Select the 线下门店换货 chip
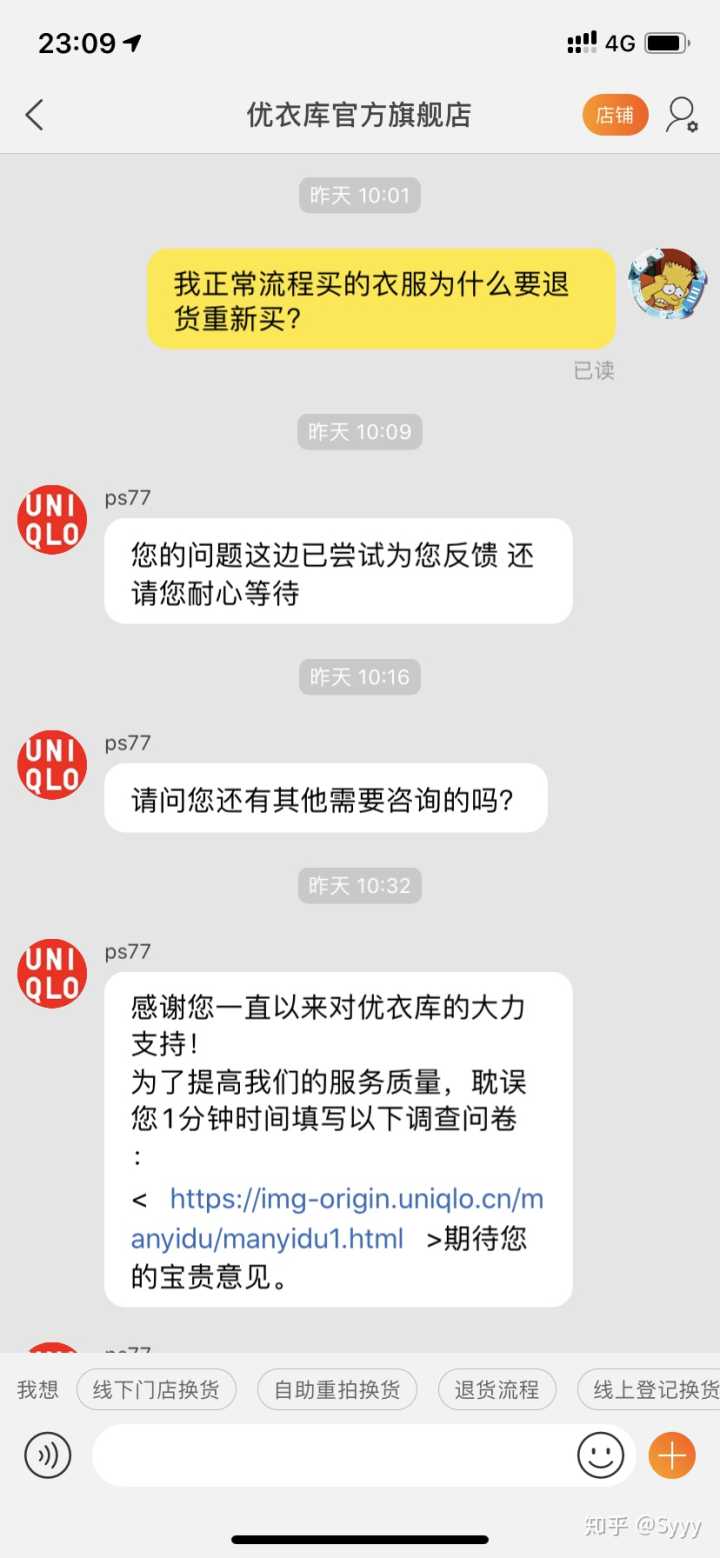720x1558 pixels. [x=156, y=1389]
